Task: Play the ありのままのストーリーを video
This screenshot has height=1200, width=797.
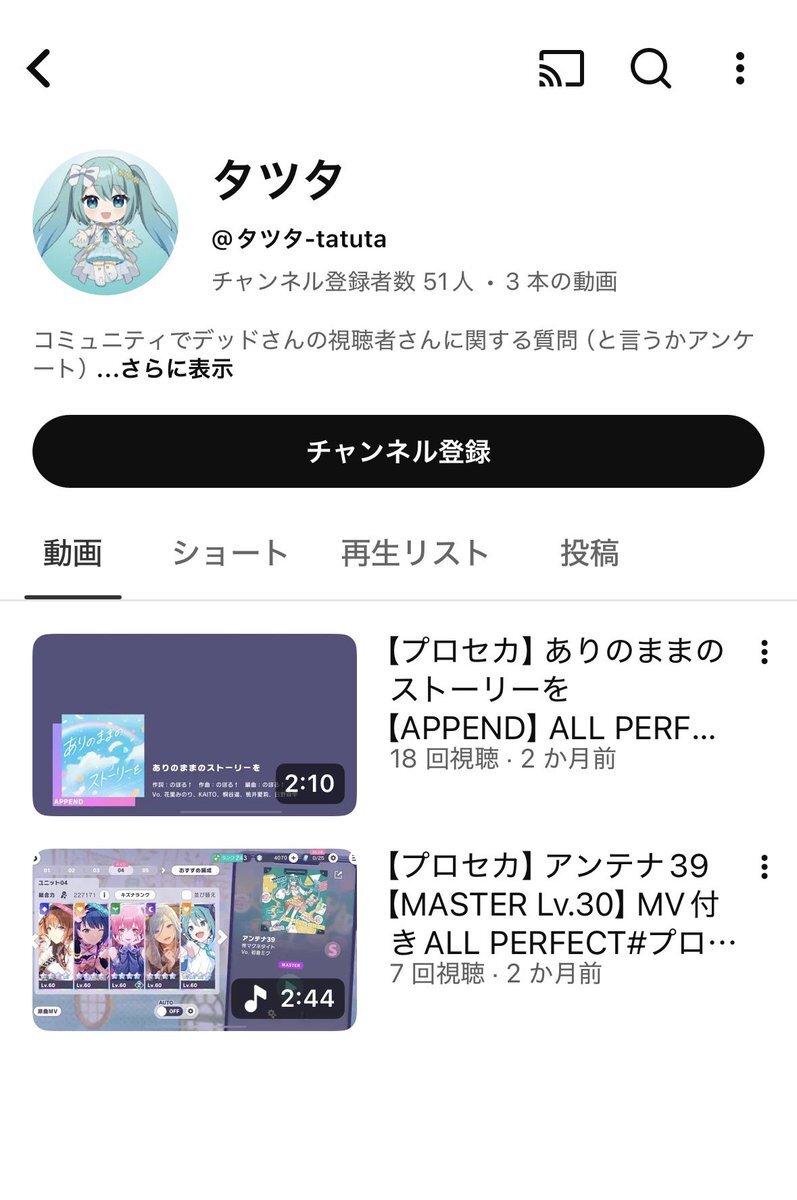Action: [195, 725]
